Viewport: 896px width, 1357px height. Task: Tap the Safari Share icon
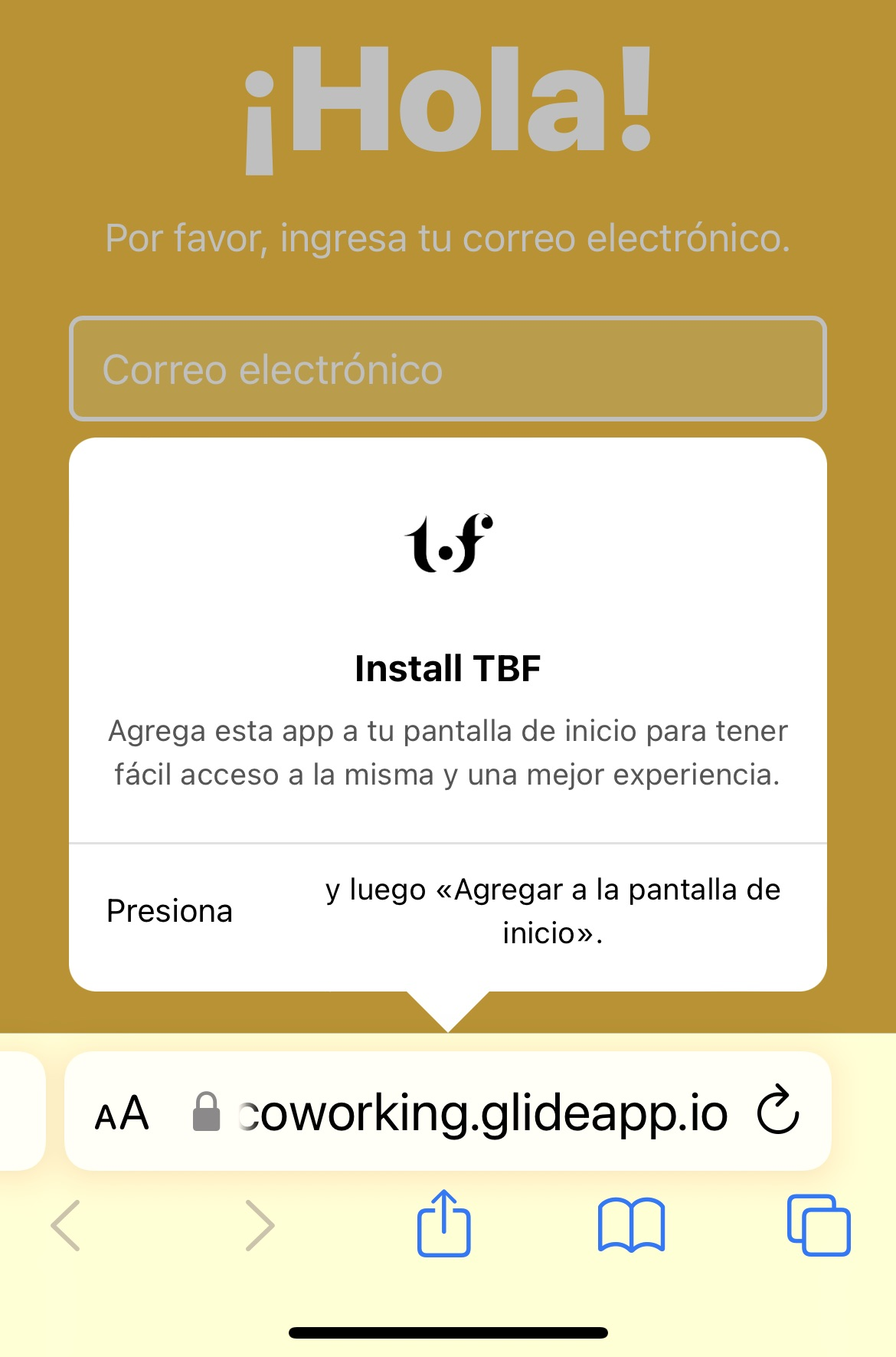(x=444, y=1224)
